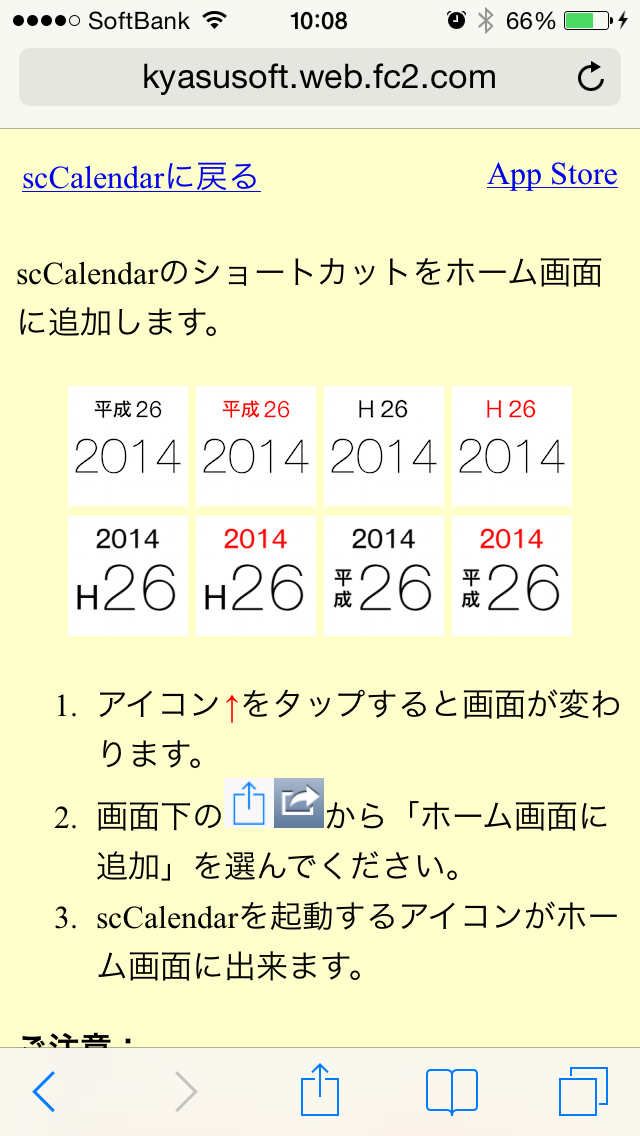Select red 平成26 over 2014 icon
Screen dimensions: 640x1136
click(255, 445)
